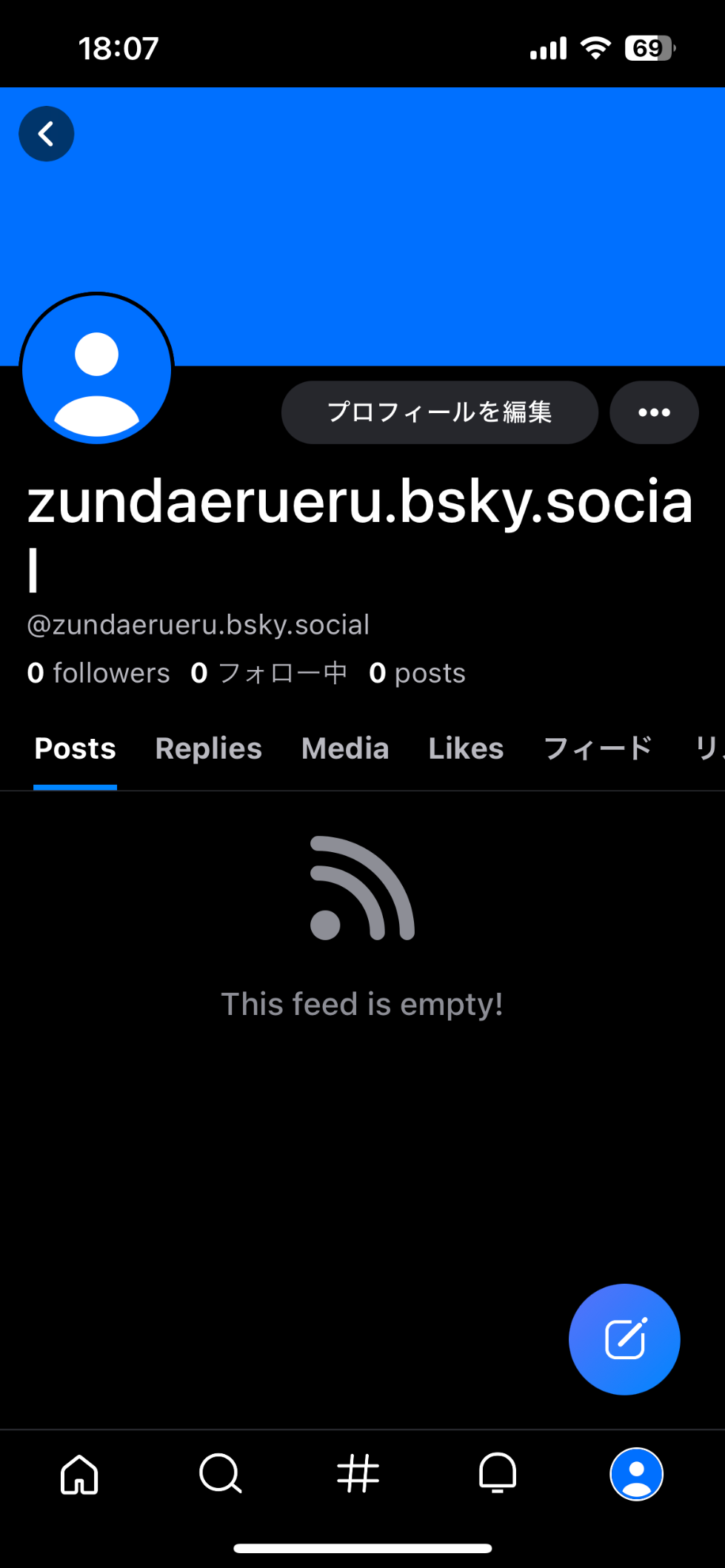Open the feeds hashtag tab

(x=358, y=1474)
